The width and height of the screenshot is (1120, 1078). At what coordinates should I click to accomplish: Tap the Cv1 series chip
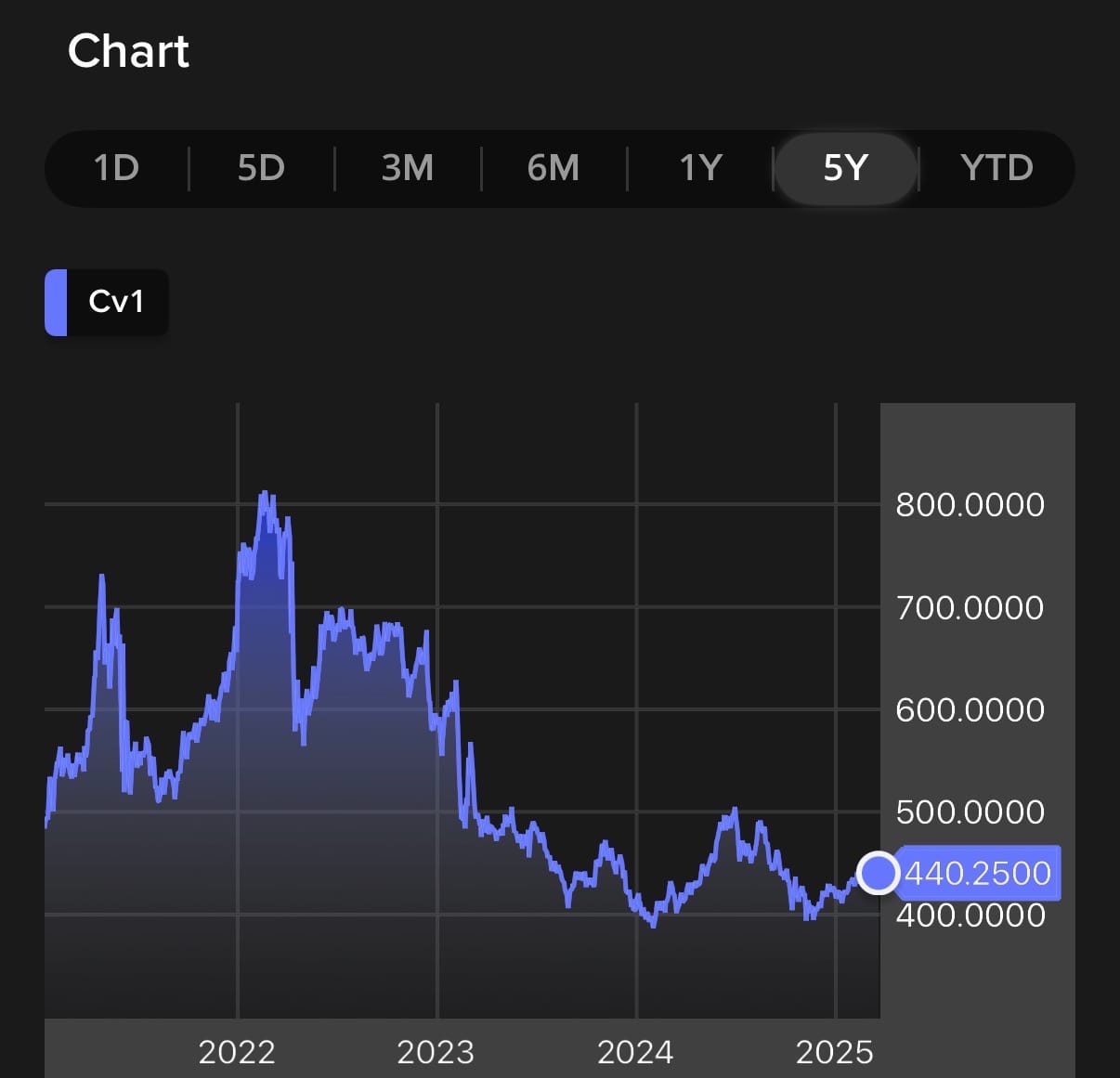pyautogui.click(x=107, y=302)
